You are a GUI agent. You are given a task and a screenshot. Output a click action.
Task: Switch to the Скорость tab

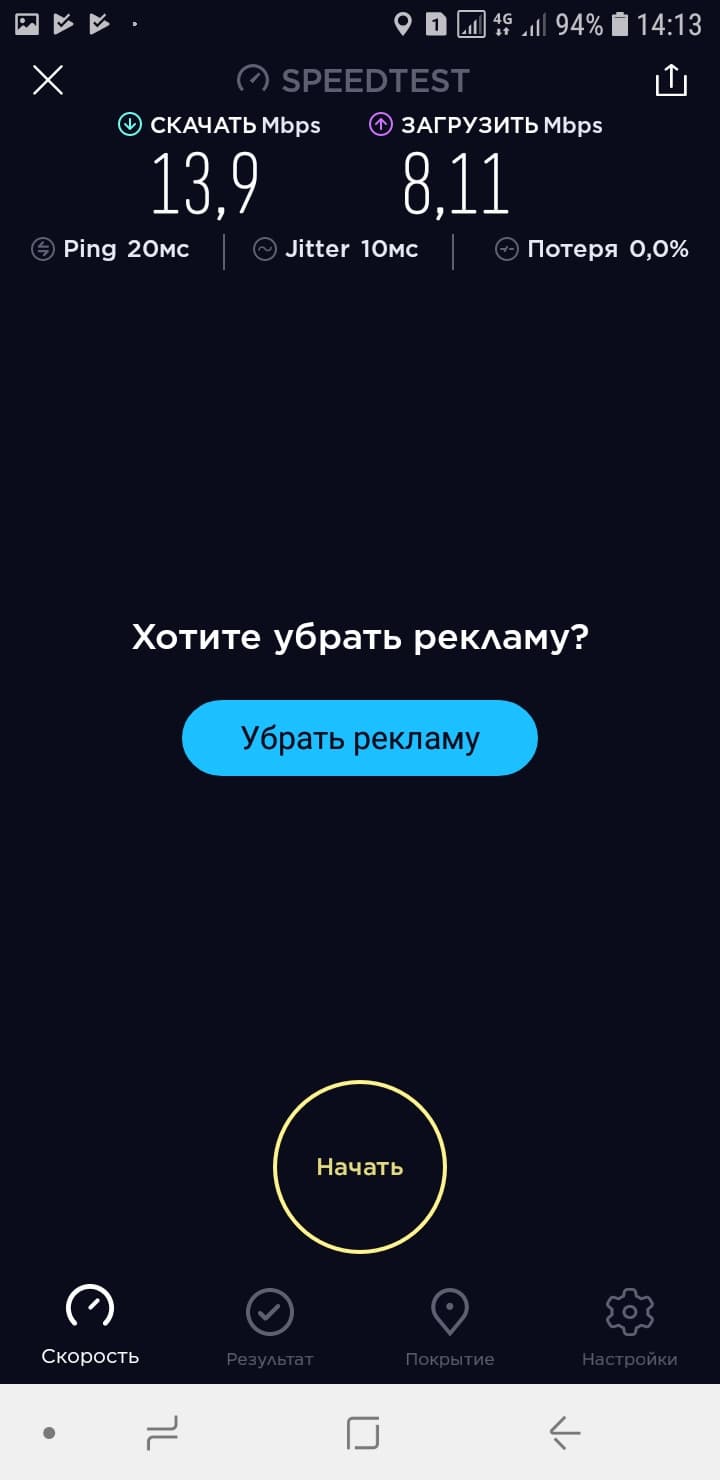[90, 1325]
